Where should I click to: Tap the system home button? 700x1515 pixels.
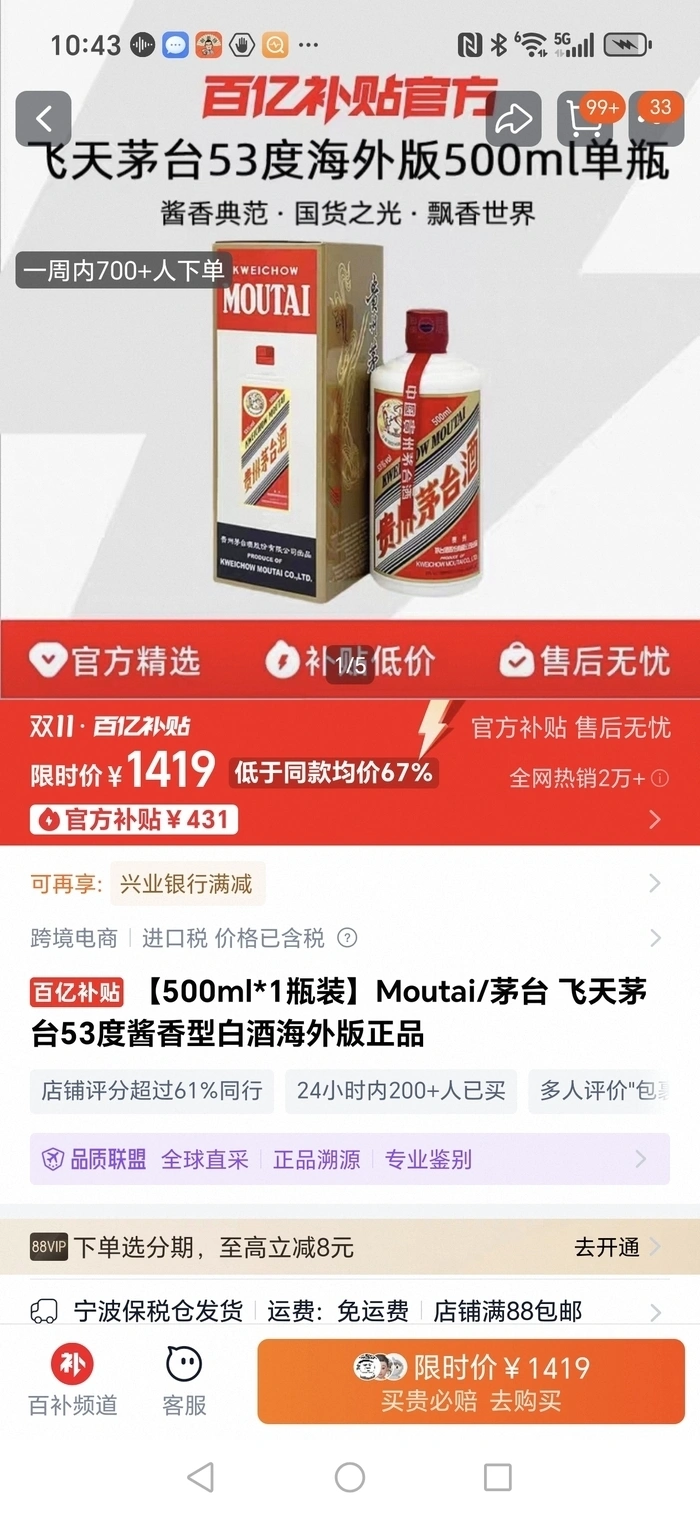tap(349, 1476)
